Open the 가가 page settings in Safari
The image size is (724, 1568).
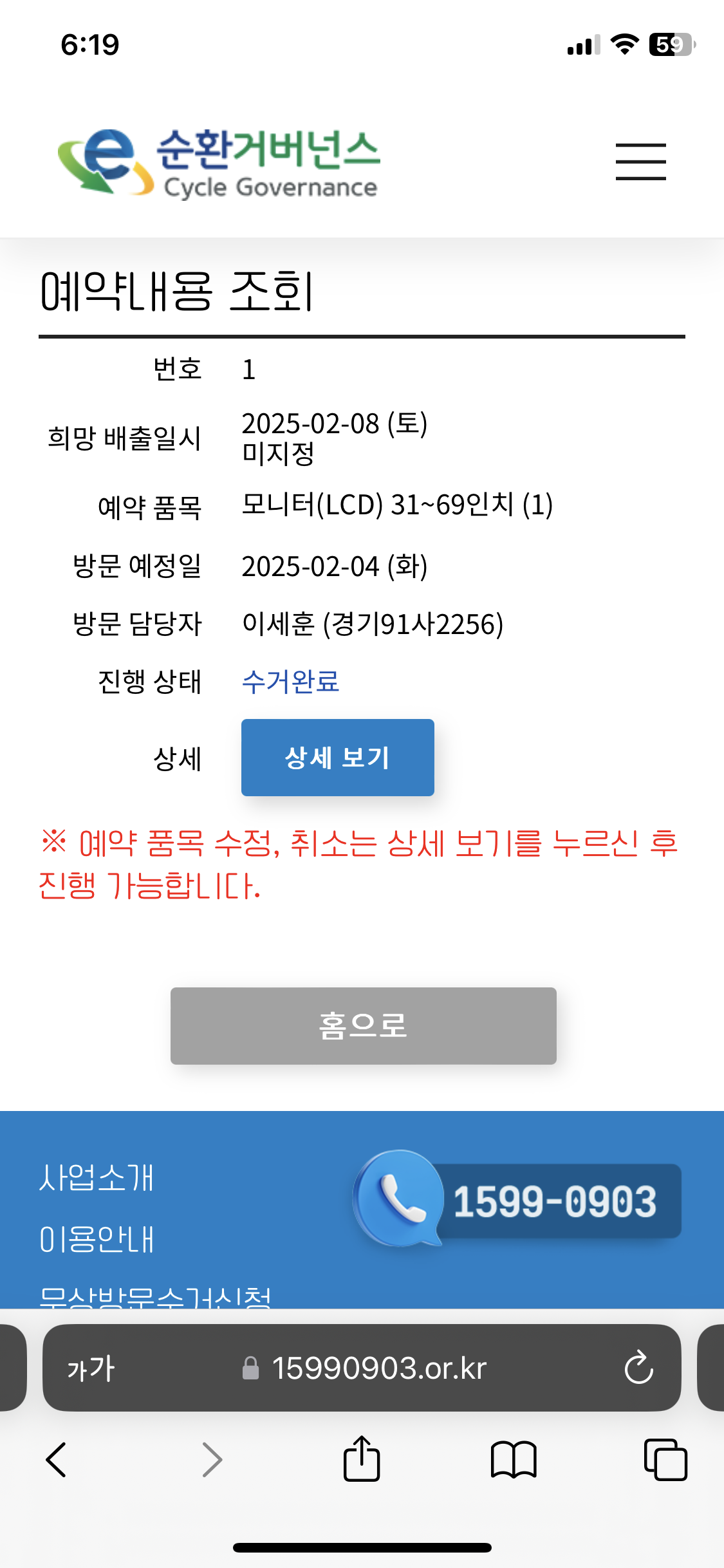tap(91, 1368)
